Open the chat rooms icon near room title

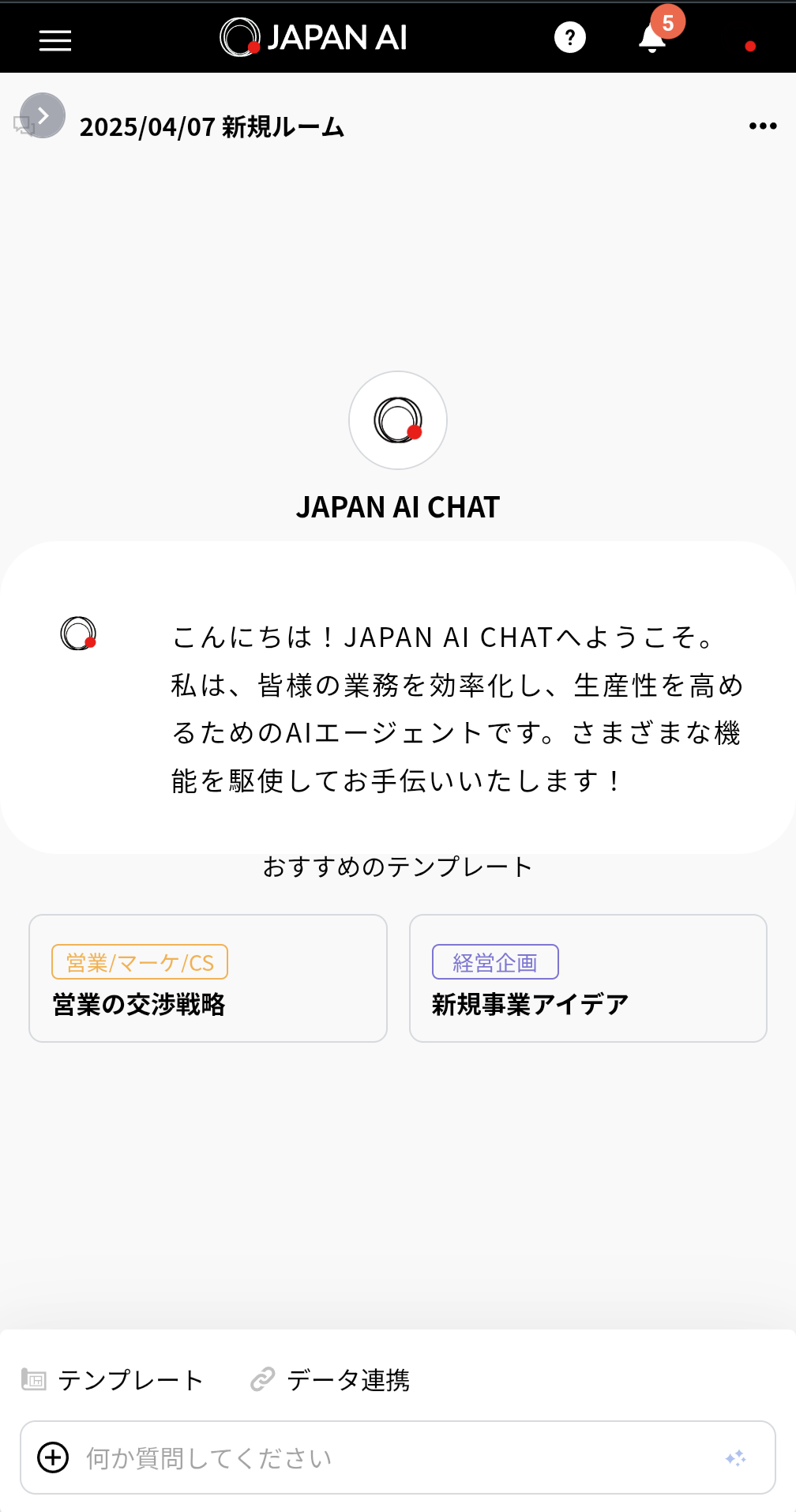point(22,122)
